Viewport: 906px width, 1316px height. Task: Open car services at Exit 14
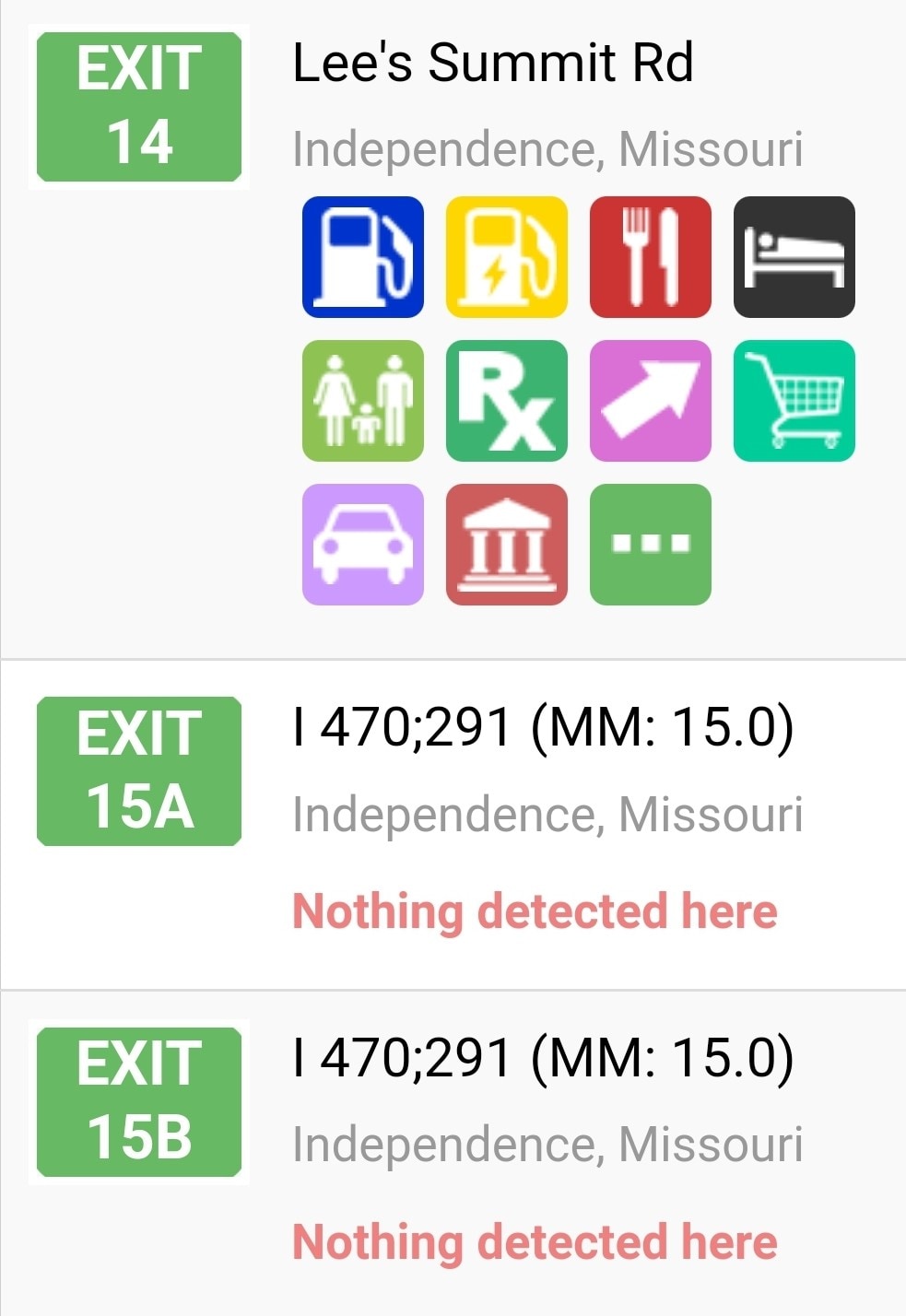pos(363,545)
